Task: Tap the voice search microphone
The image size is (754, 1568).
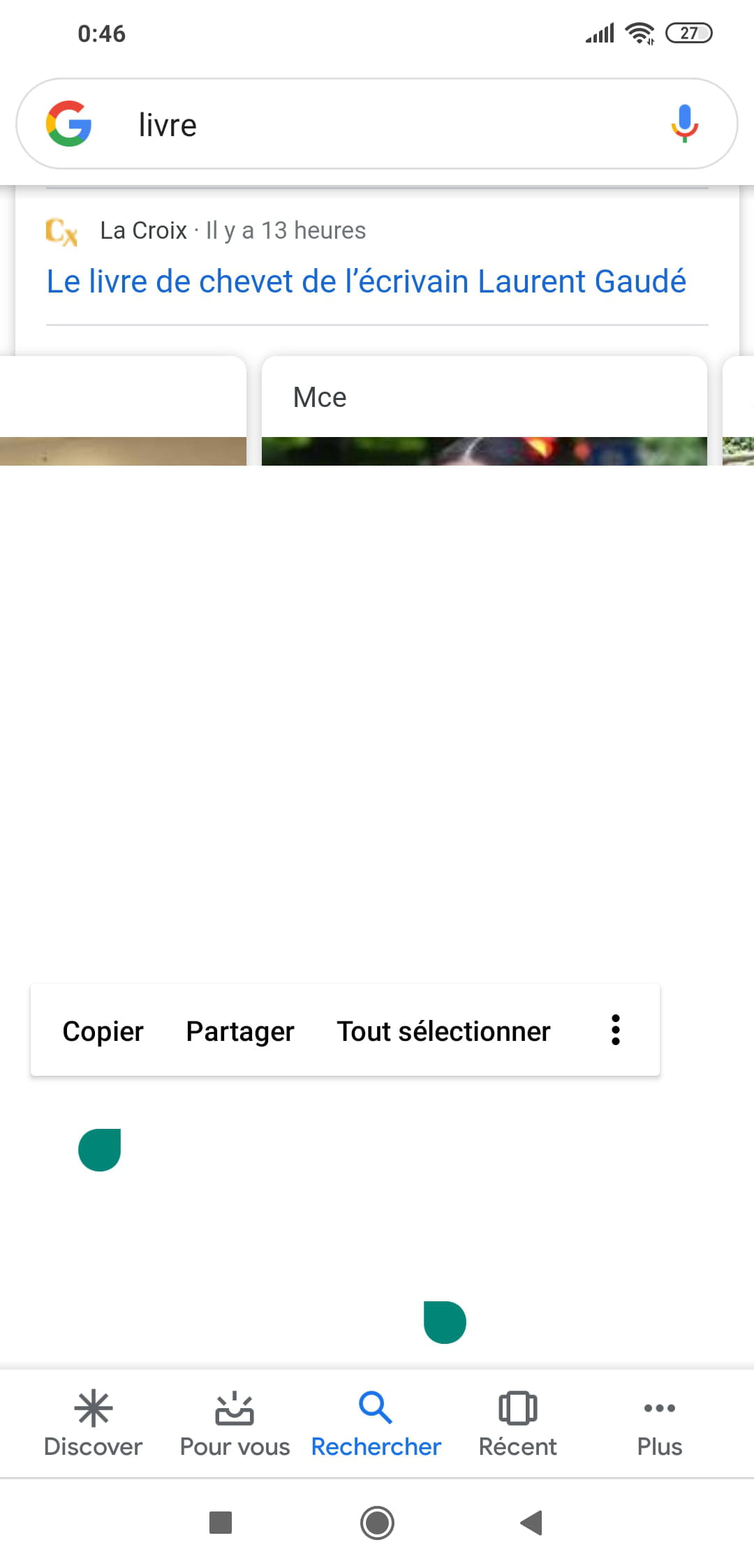Action: click(684, 124)
